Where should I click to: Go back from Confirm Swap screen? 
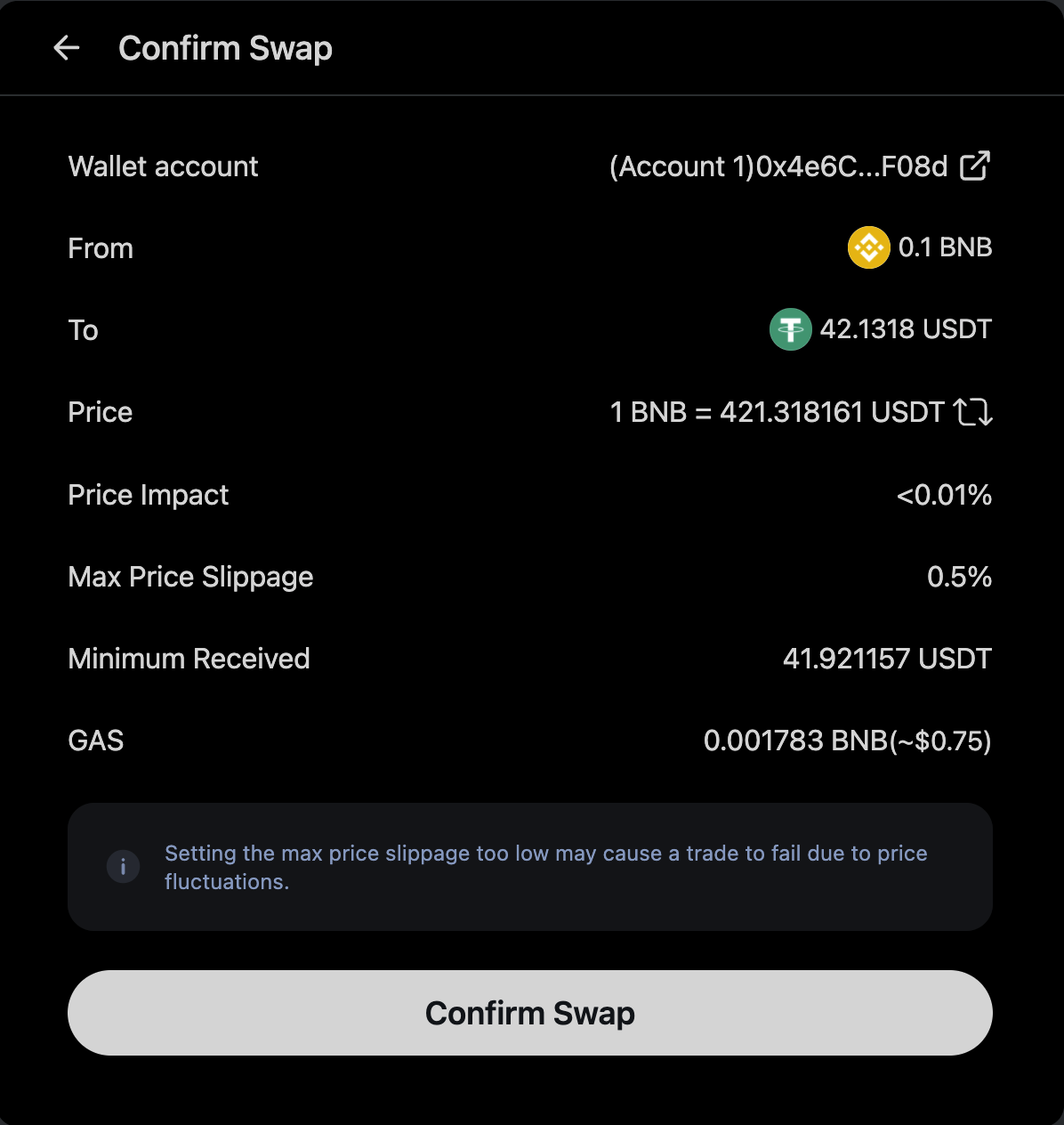[67, 48]
